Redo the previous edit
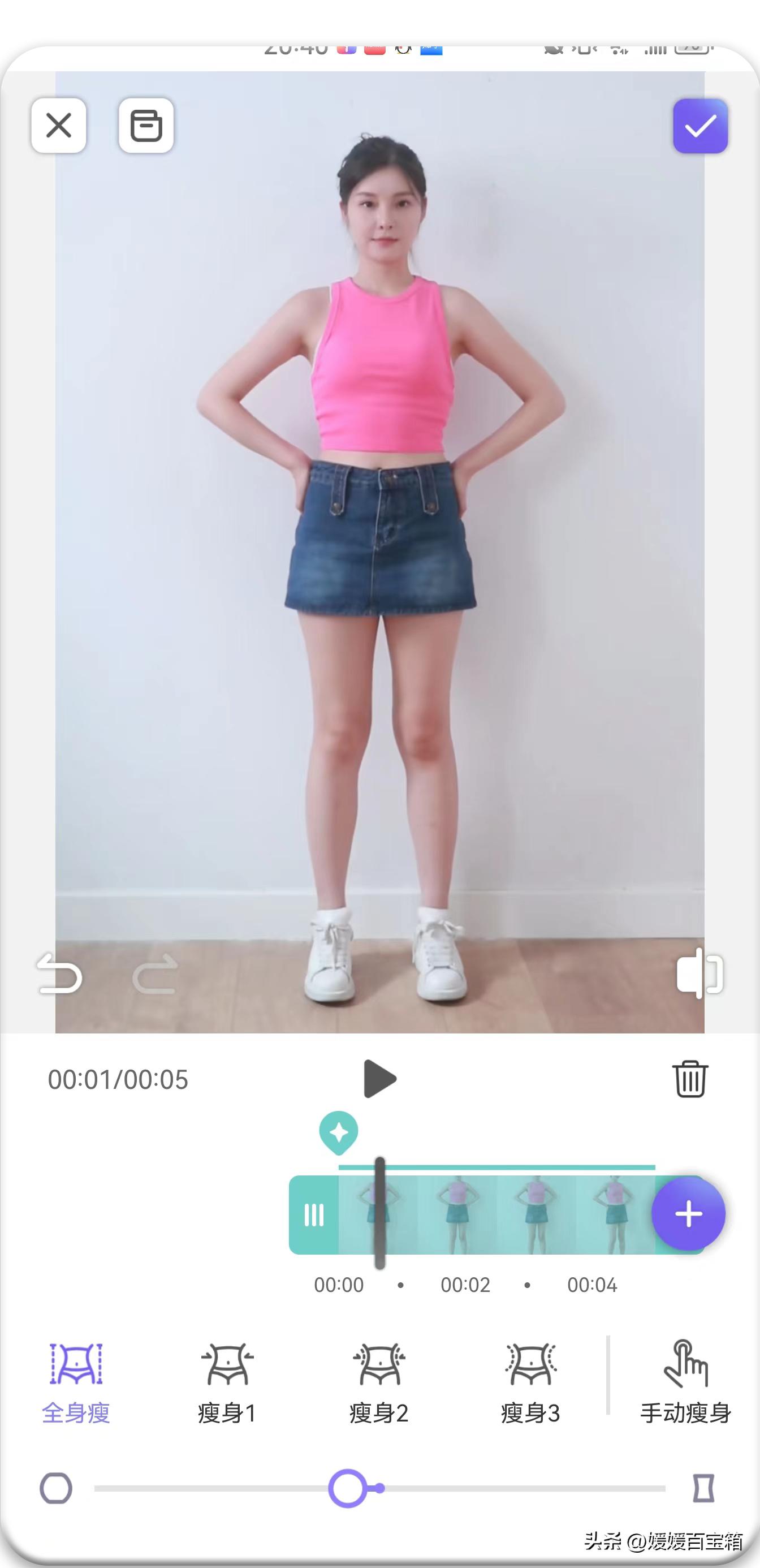This screenshot has width=760, height=1568. [155, 974]
